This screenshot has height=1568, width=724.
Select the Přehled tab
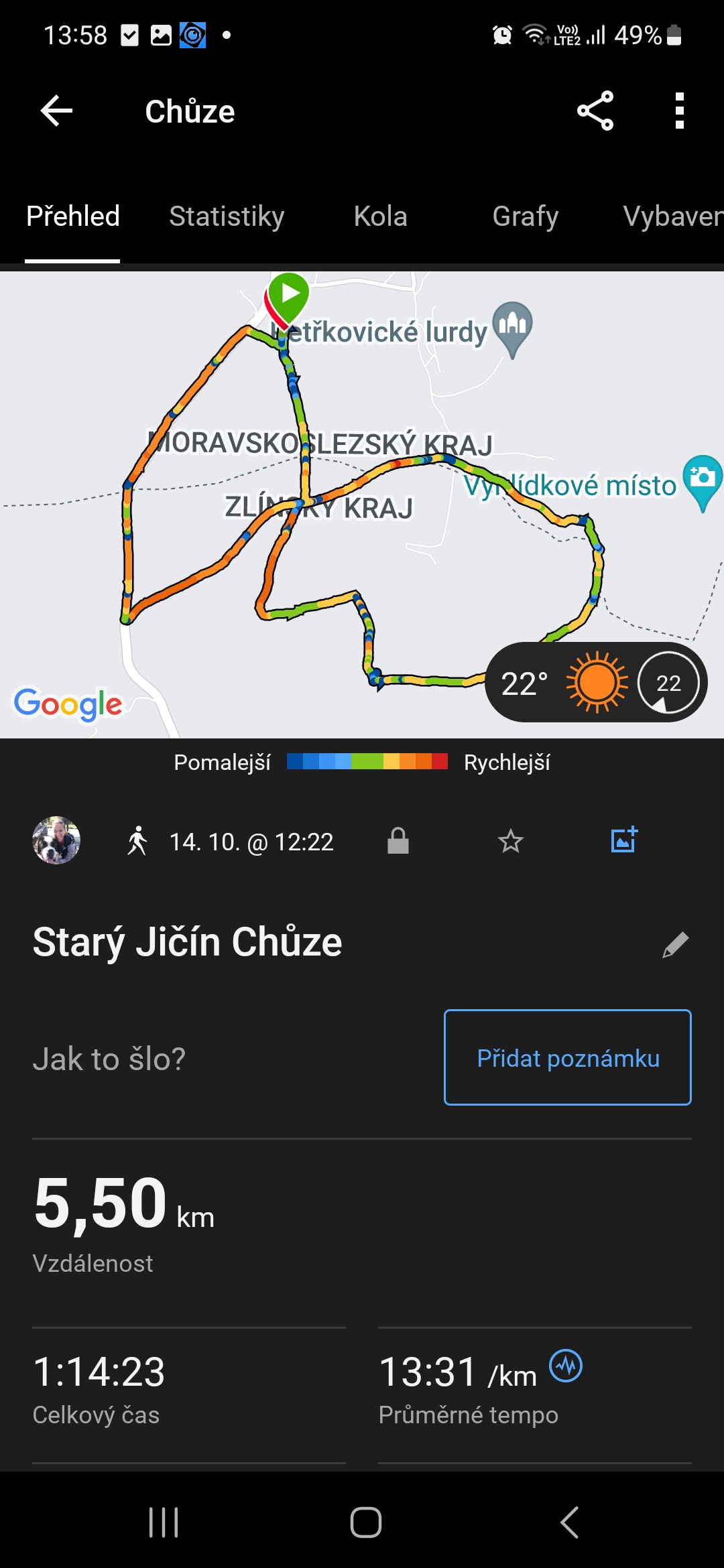click(72, 216)
